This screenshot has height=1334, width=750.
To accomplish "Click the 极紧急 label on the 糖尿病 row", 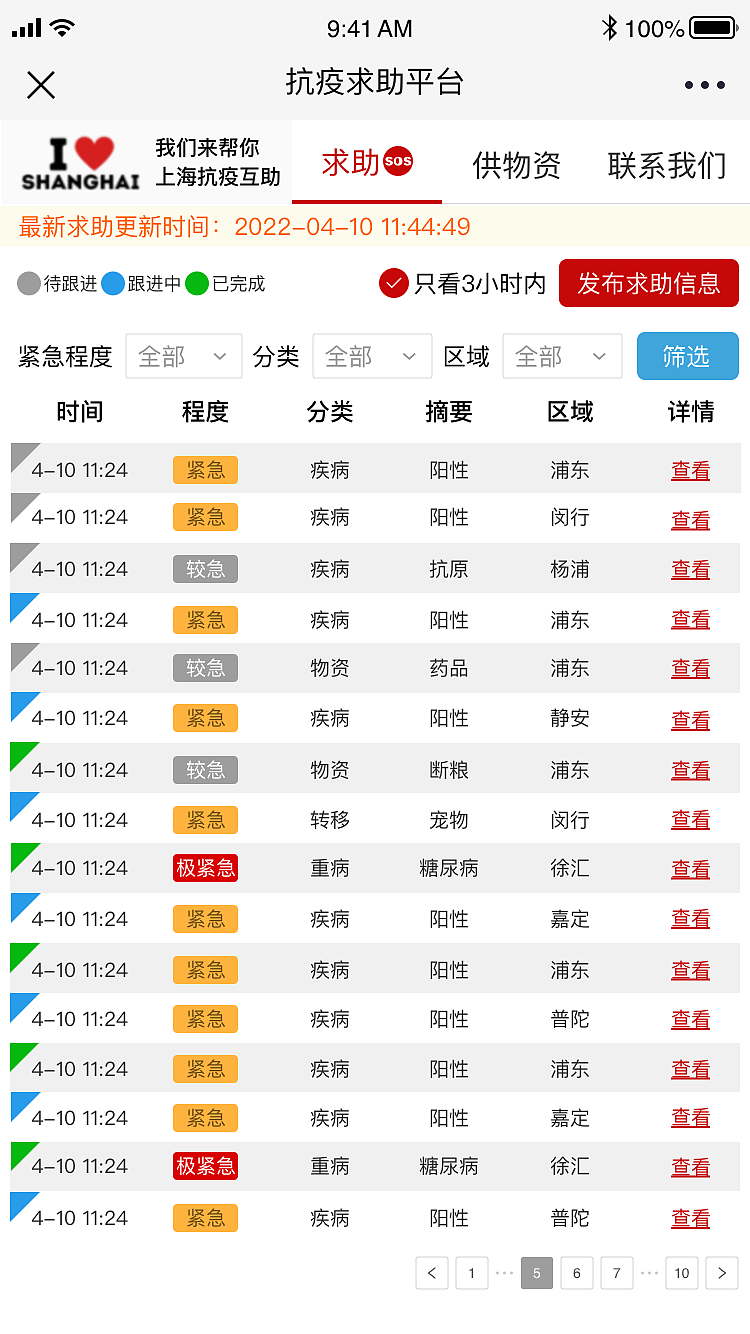I will point(205,868).
